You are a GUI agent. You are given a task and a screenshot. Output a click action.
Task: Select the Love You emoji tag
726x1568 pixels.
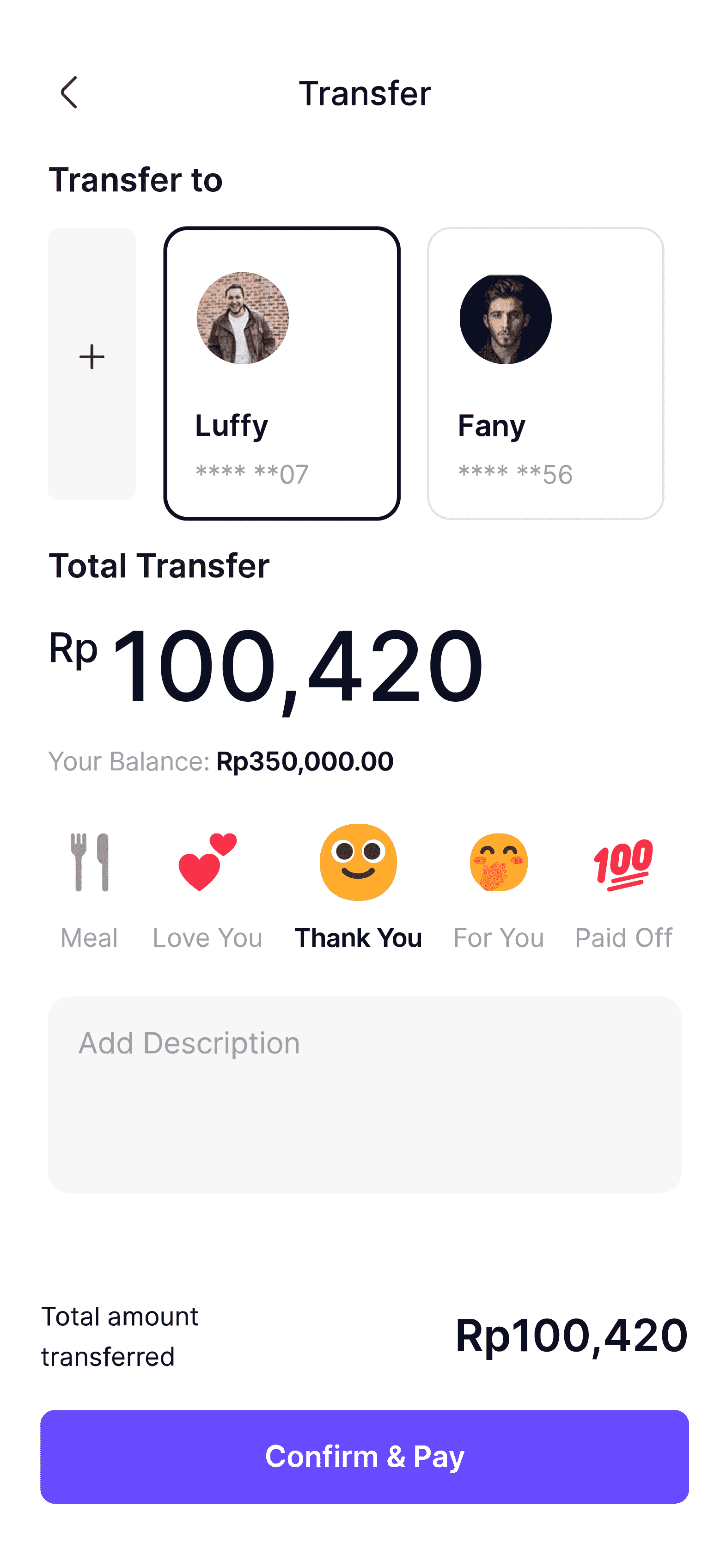207,888
